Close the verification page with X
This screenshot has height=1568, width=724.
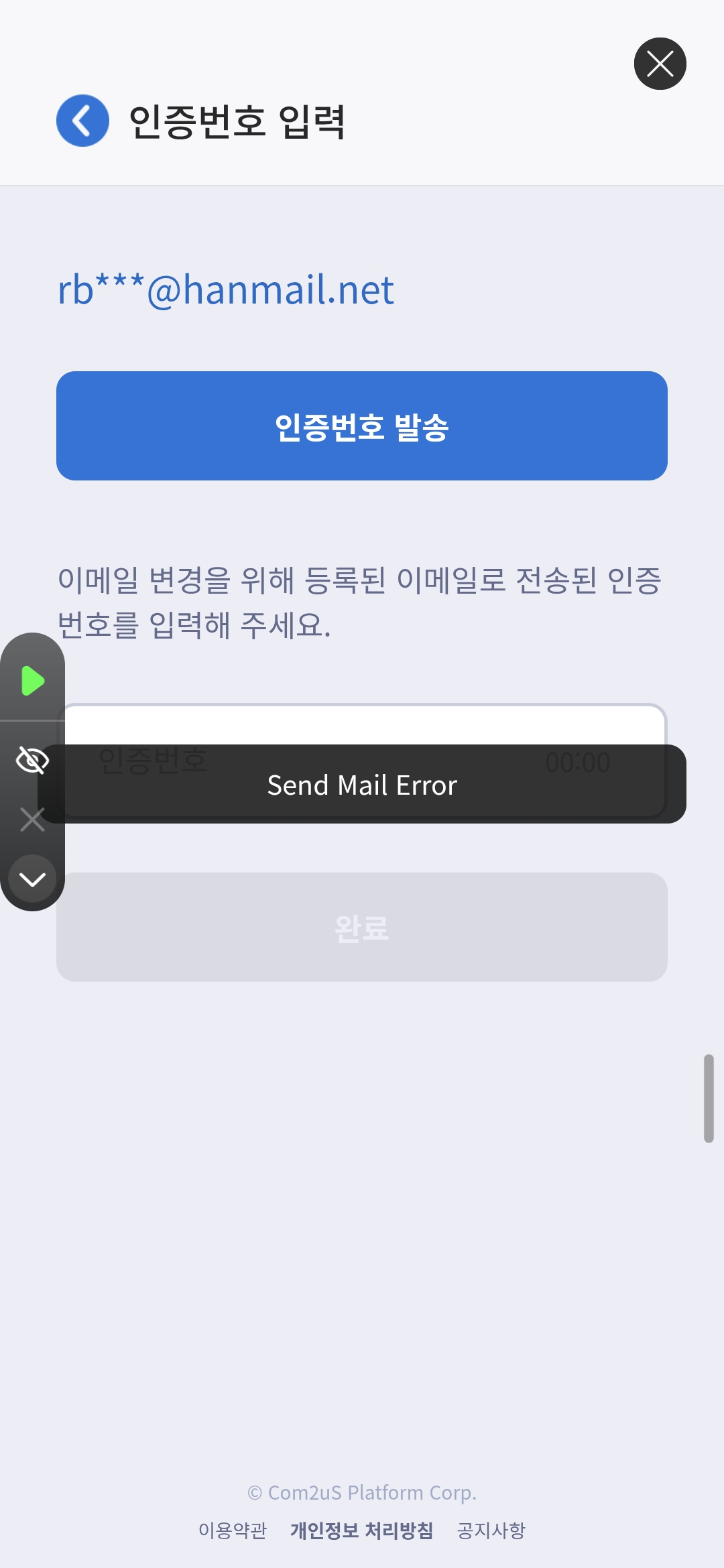660,64
